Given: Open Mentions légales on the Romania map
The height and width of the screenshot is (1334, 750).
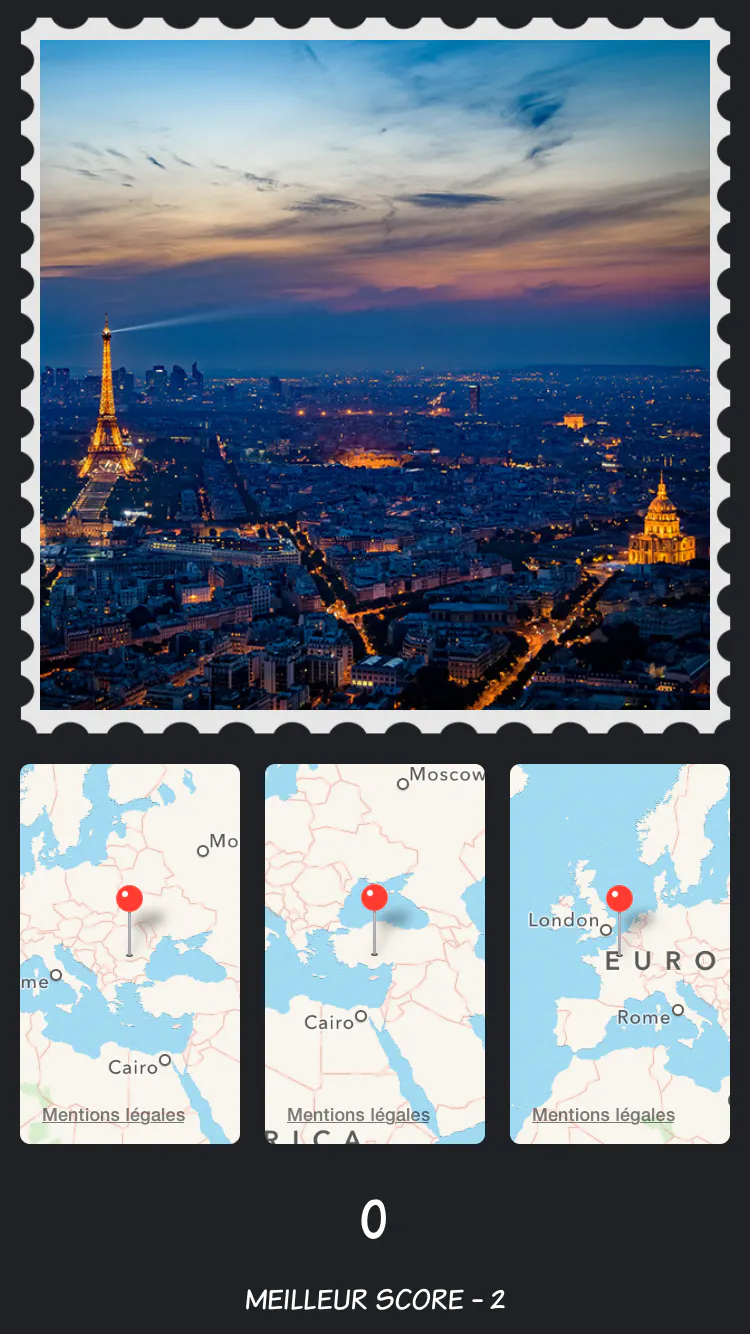Looking at the screenshot, I should 113,1114.
